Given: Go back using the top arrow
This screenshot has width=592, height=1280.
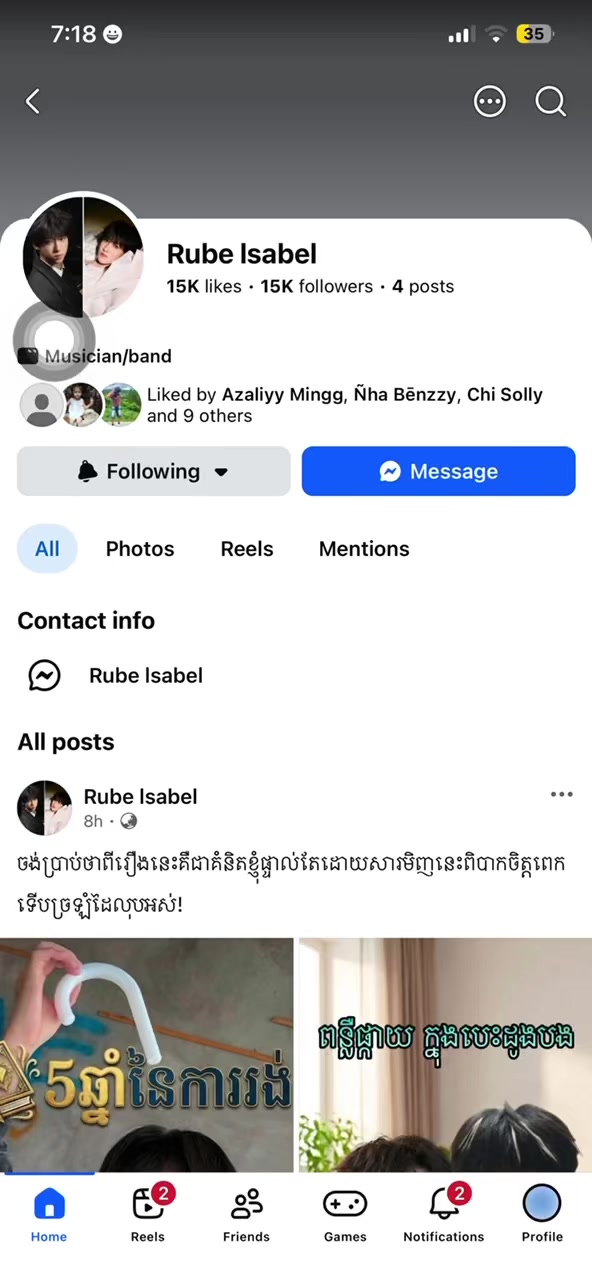Looking at the screenshot, I should coord(33,101).
